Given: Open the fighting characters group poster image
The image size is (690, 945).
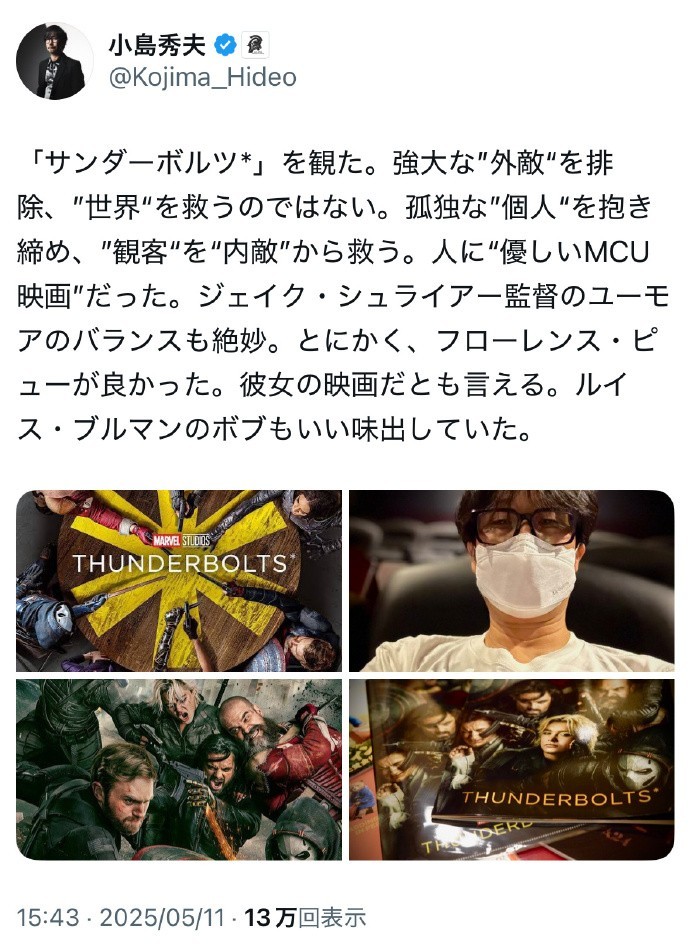Looking at the screenshot, I should (179, 769).
